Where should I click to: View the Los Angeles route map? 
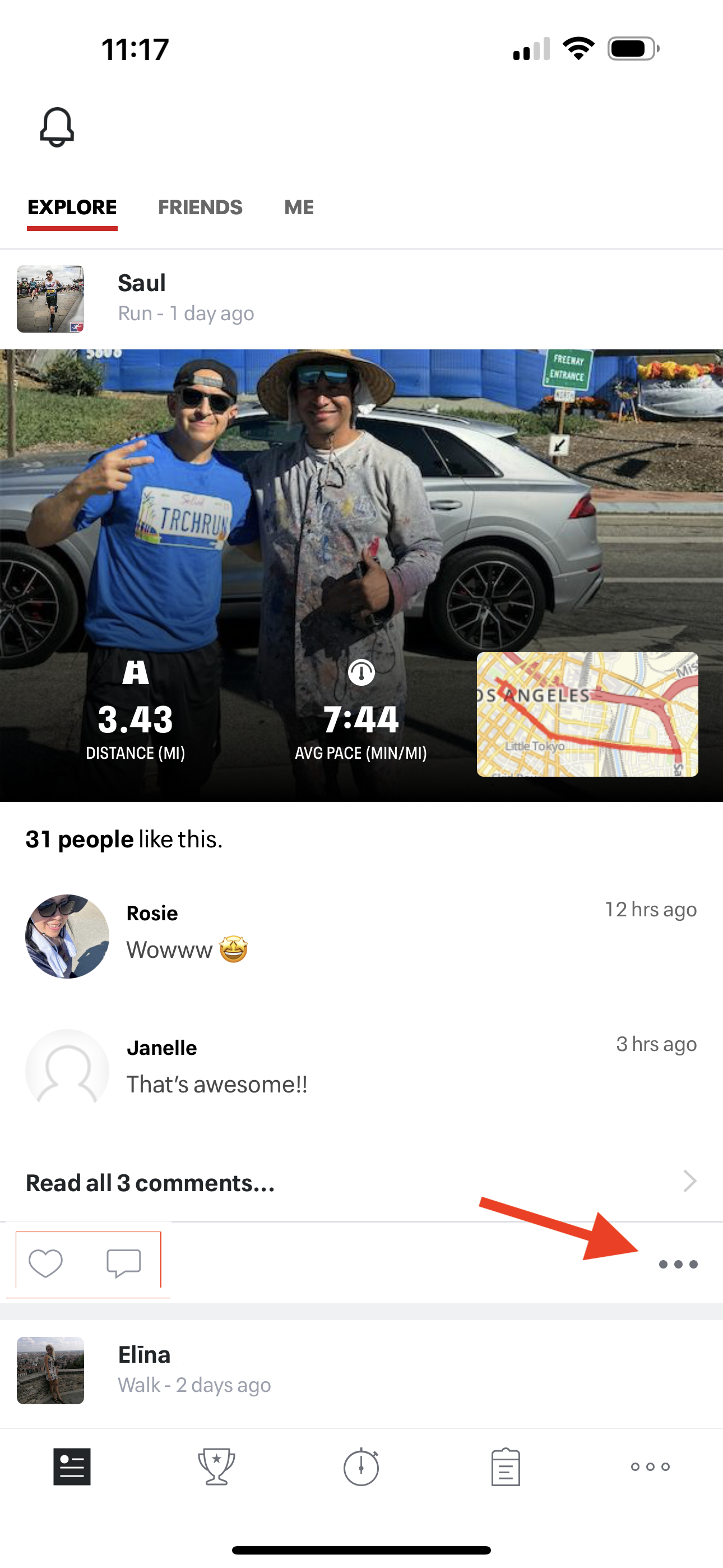point(587,714)
